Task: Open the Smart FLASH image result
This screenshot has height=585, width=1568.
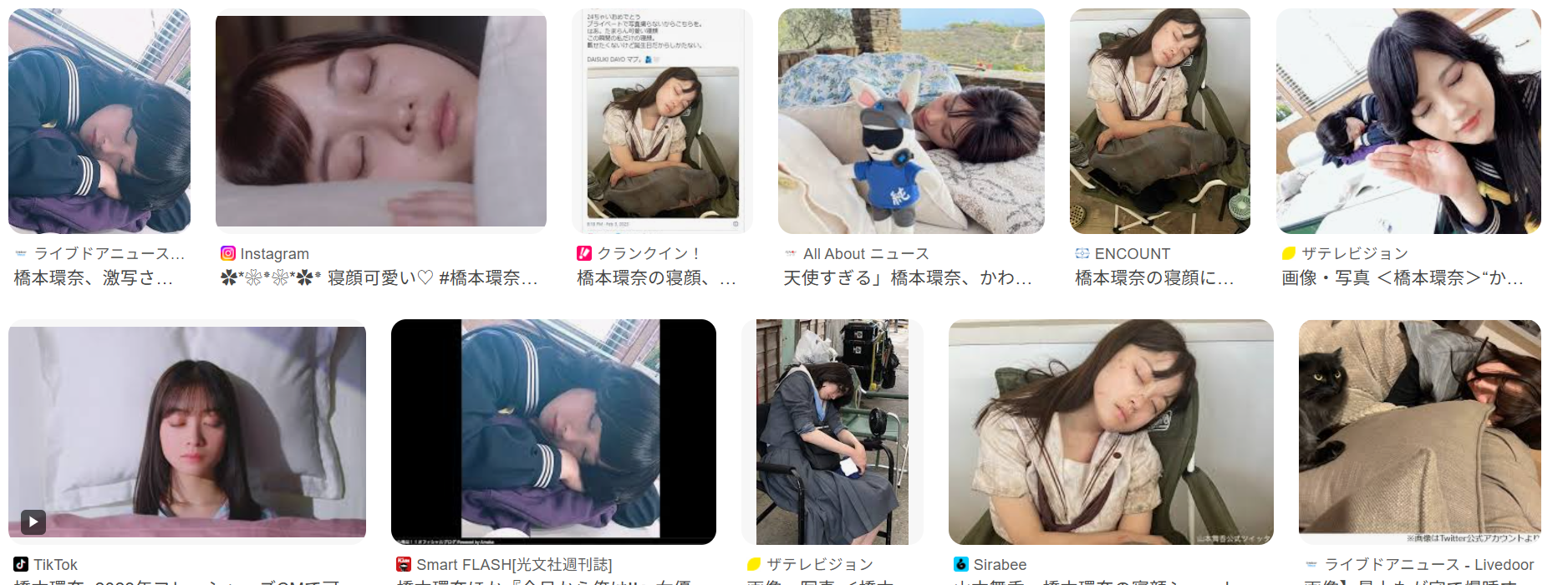Action: 553,431
